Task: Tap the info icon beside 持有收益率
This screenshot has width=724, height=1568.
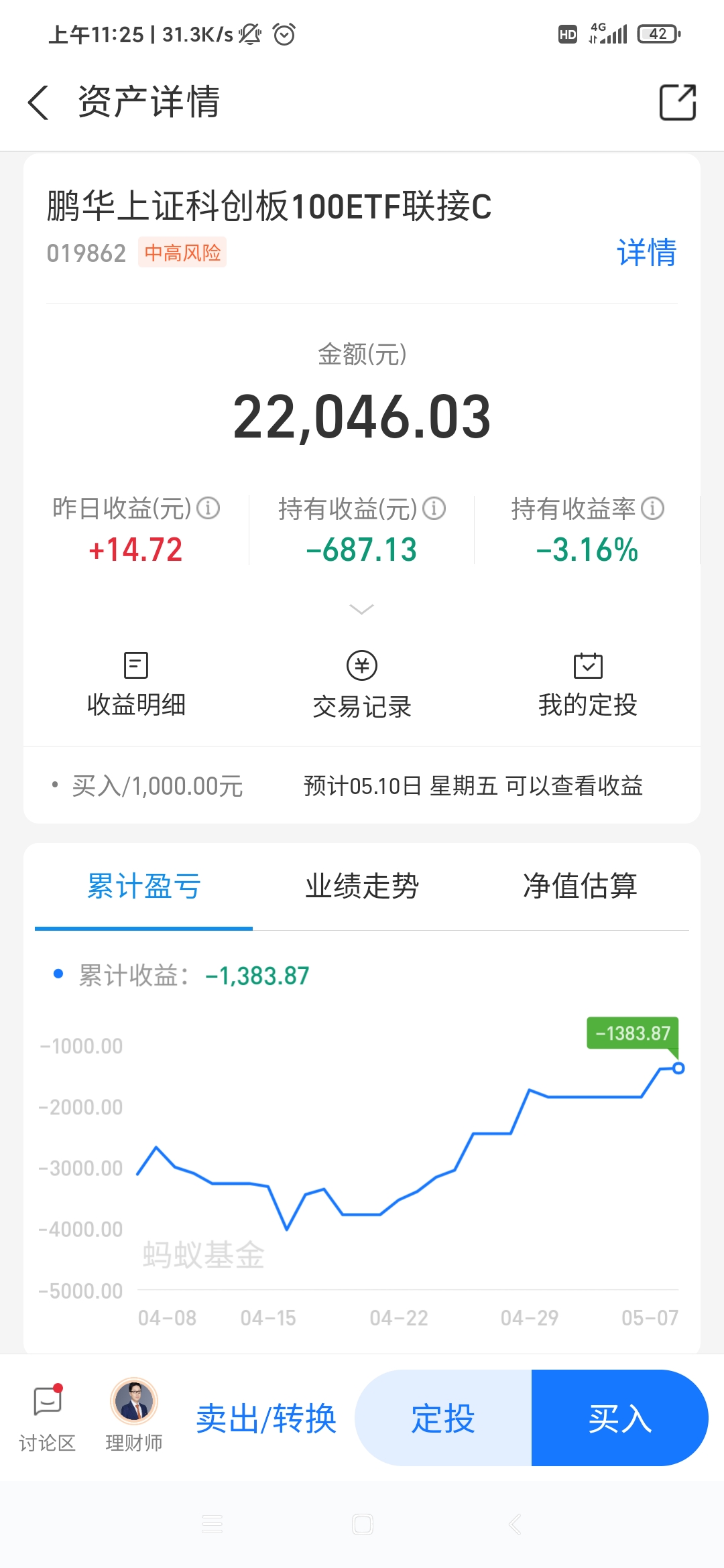Action: [x=651, y=509]
